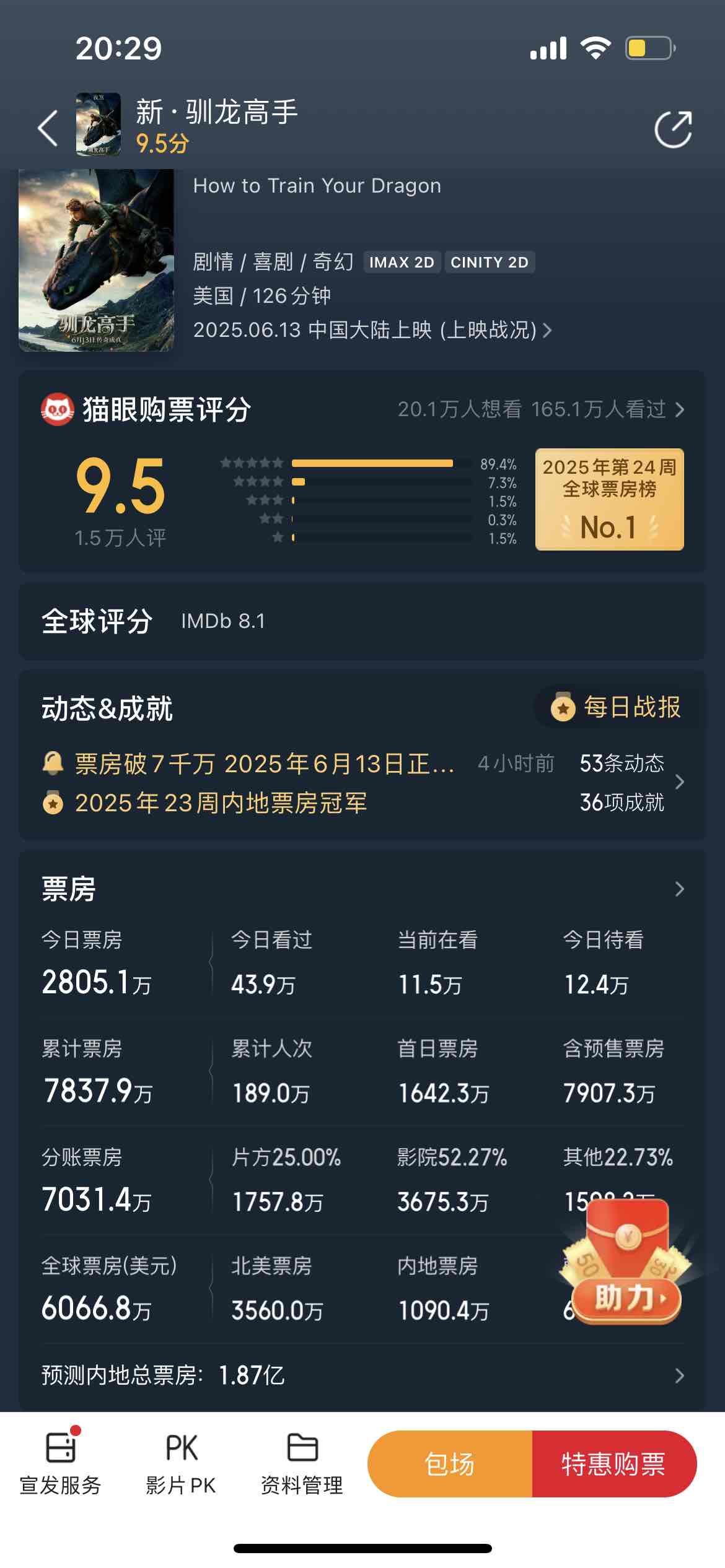View the 预测内地总票房 forecast details
The image size is (725, 1568).
pyautogui.click(x=679, y=1375)
